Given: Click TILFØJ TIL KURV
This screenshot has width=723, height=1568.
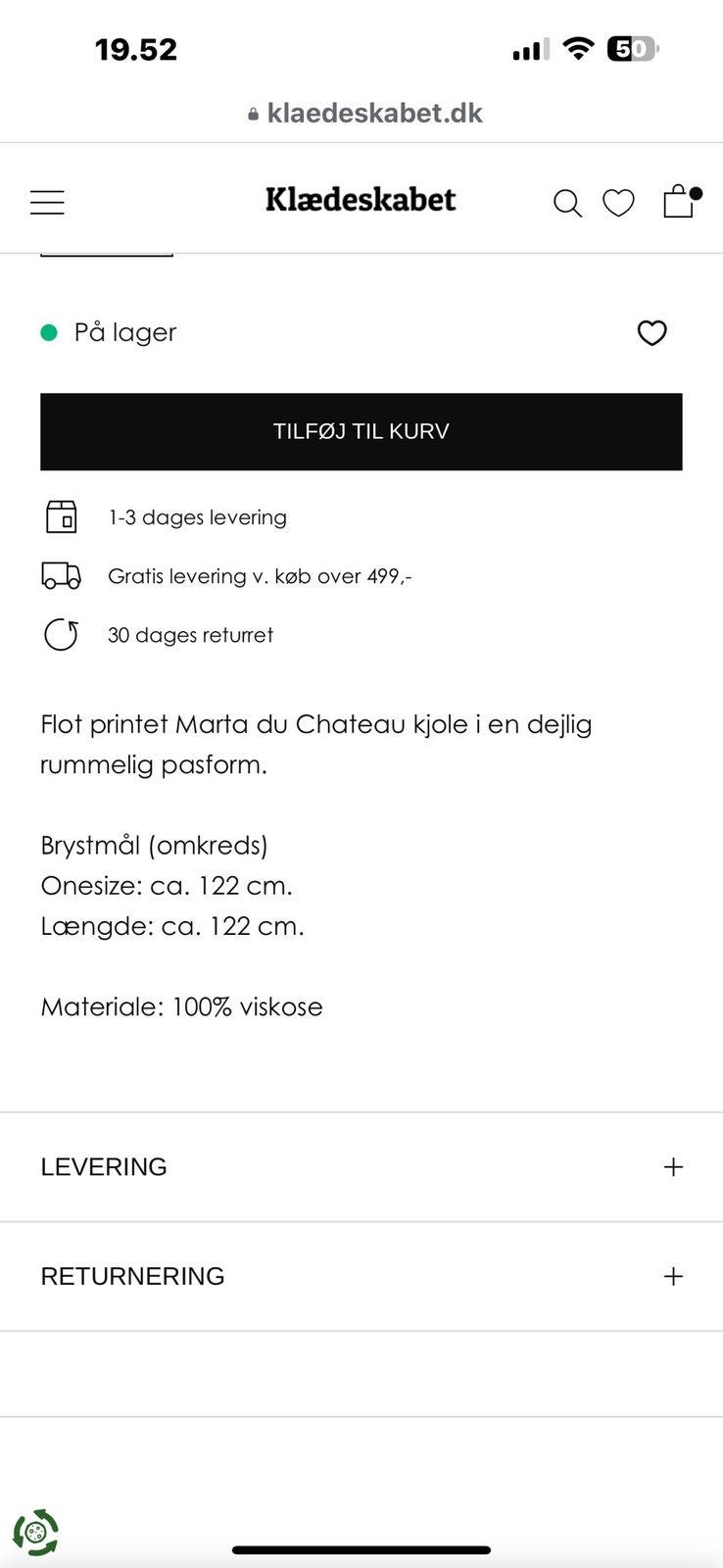Looking at the screenshot, I should coord(361,431).
